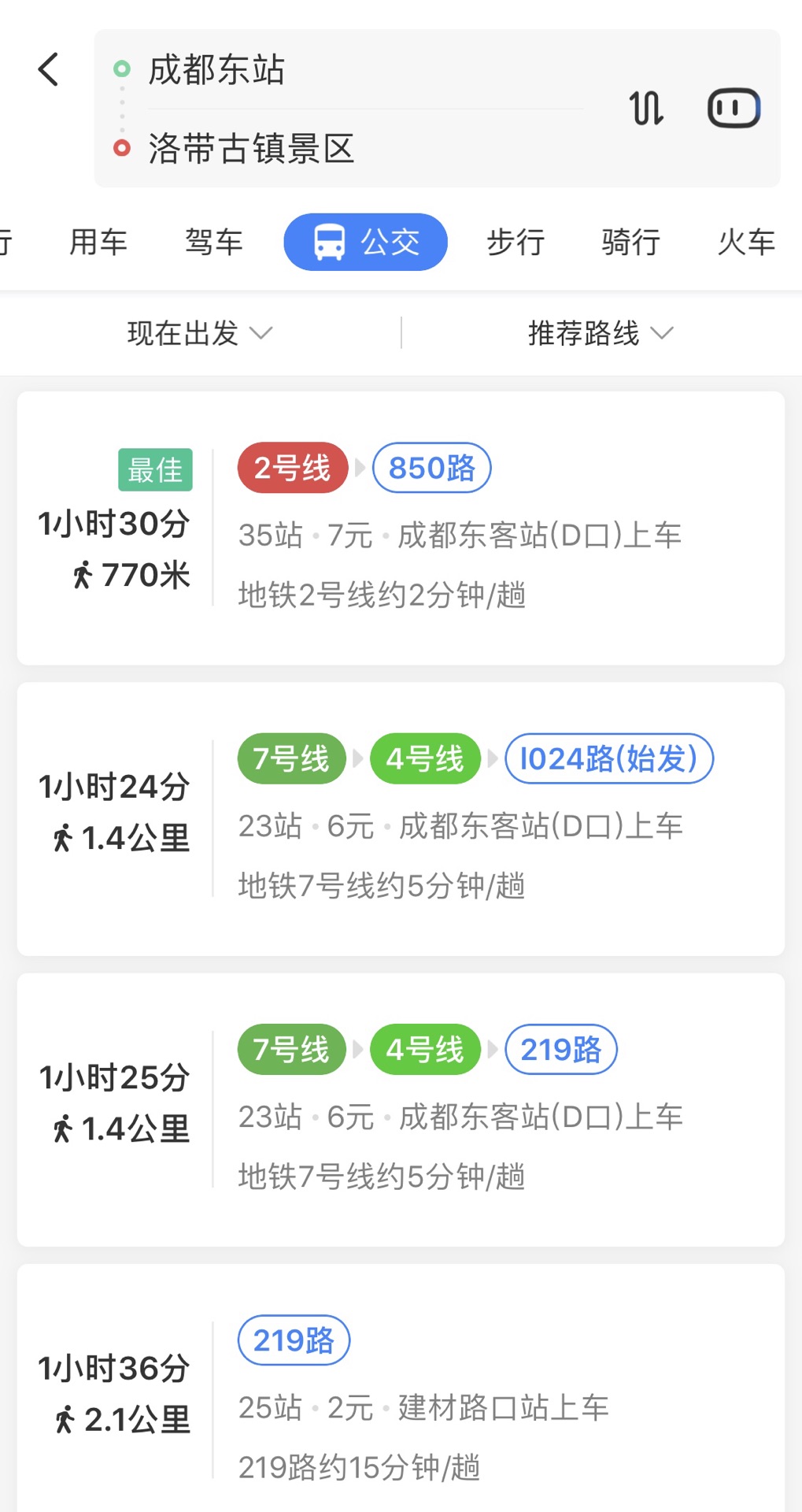Swap the start and destination points
Image resolution: width=802 pixels, height=1512 pixels.
point(646,108)
